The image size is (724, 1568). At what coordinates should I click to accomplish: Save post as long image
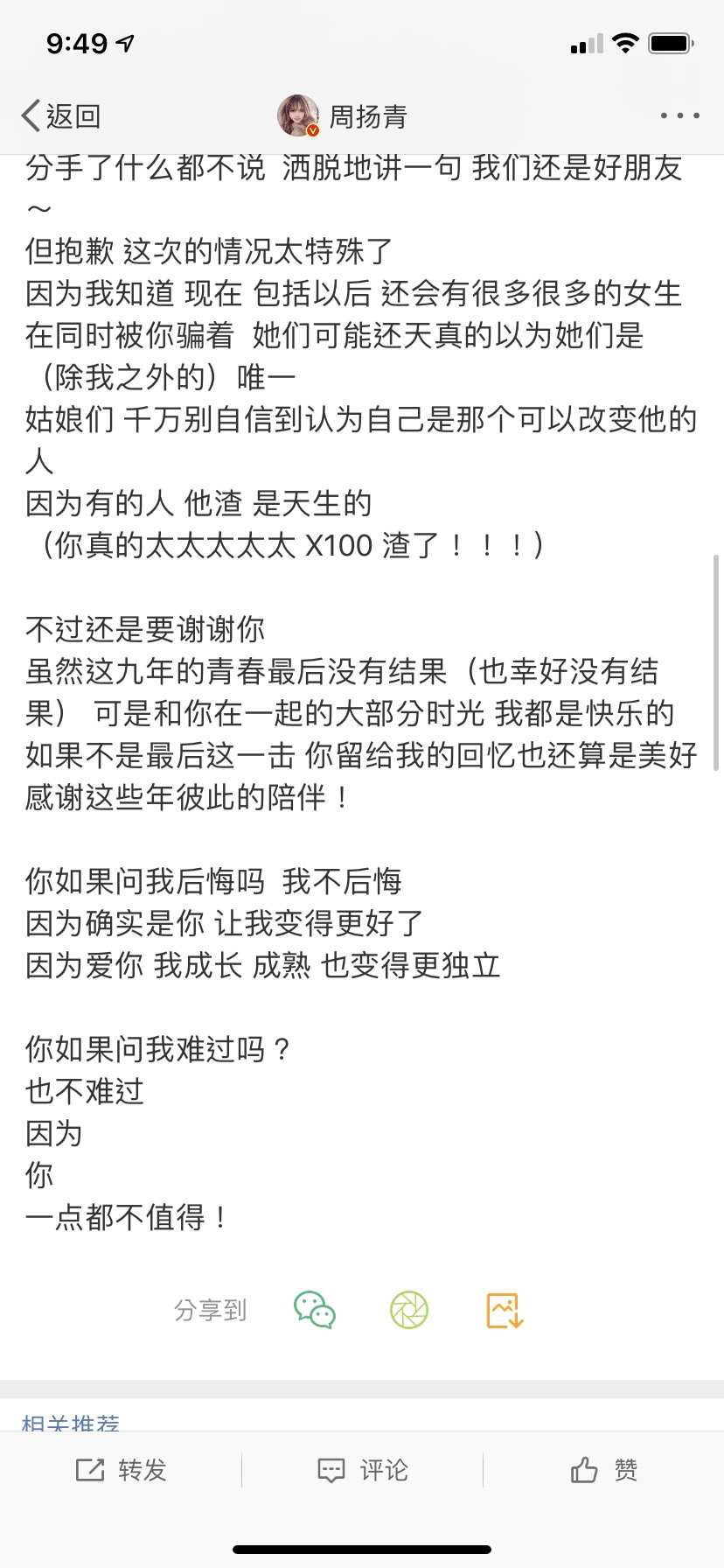505,1310
